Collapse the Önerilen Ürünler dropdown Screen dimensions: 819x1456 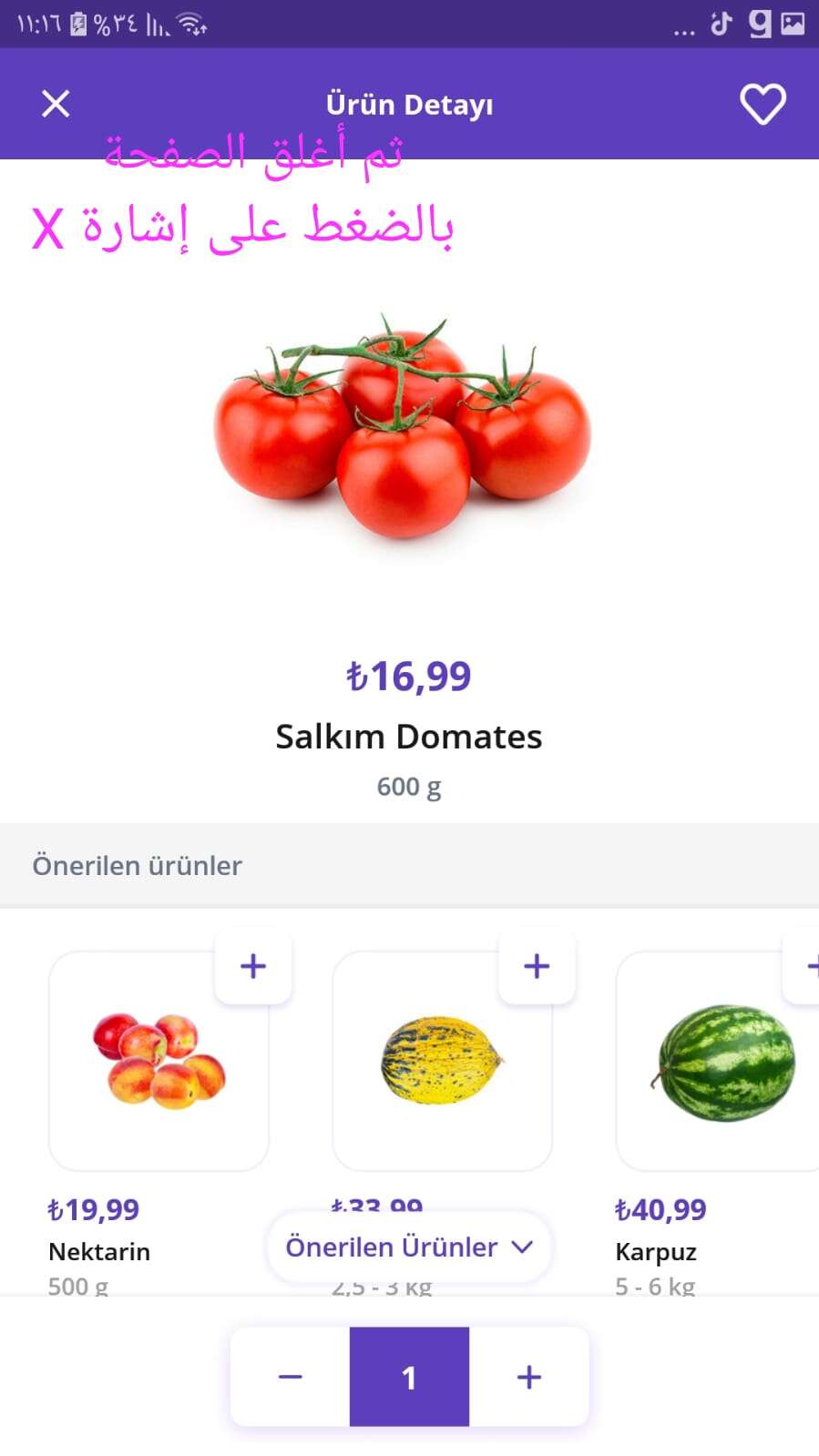click(x=409, y=1247)
